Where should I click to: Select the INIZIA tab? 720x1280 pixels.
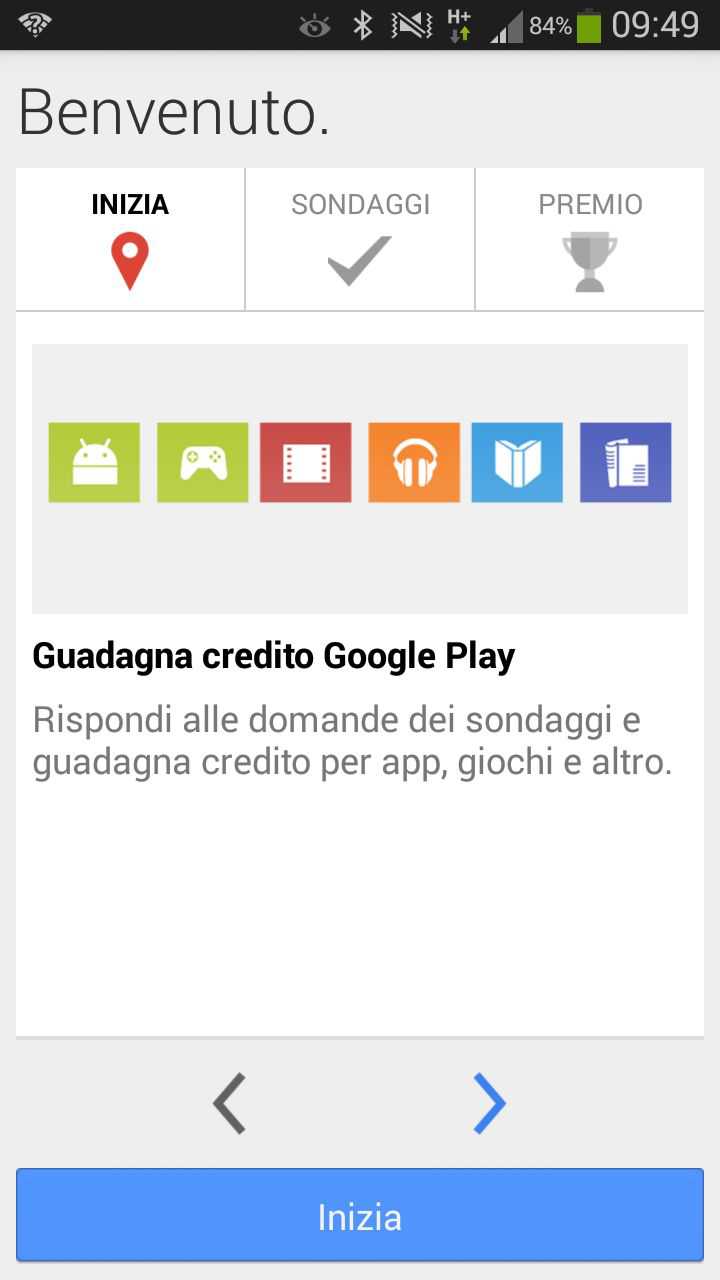[130, 239]
